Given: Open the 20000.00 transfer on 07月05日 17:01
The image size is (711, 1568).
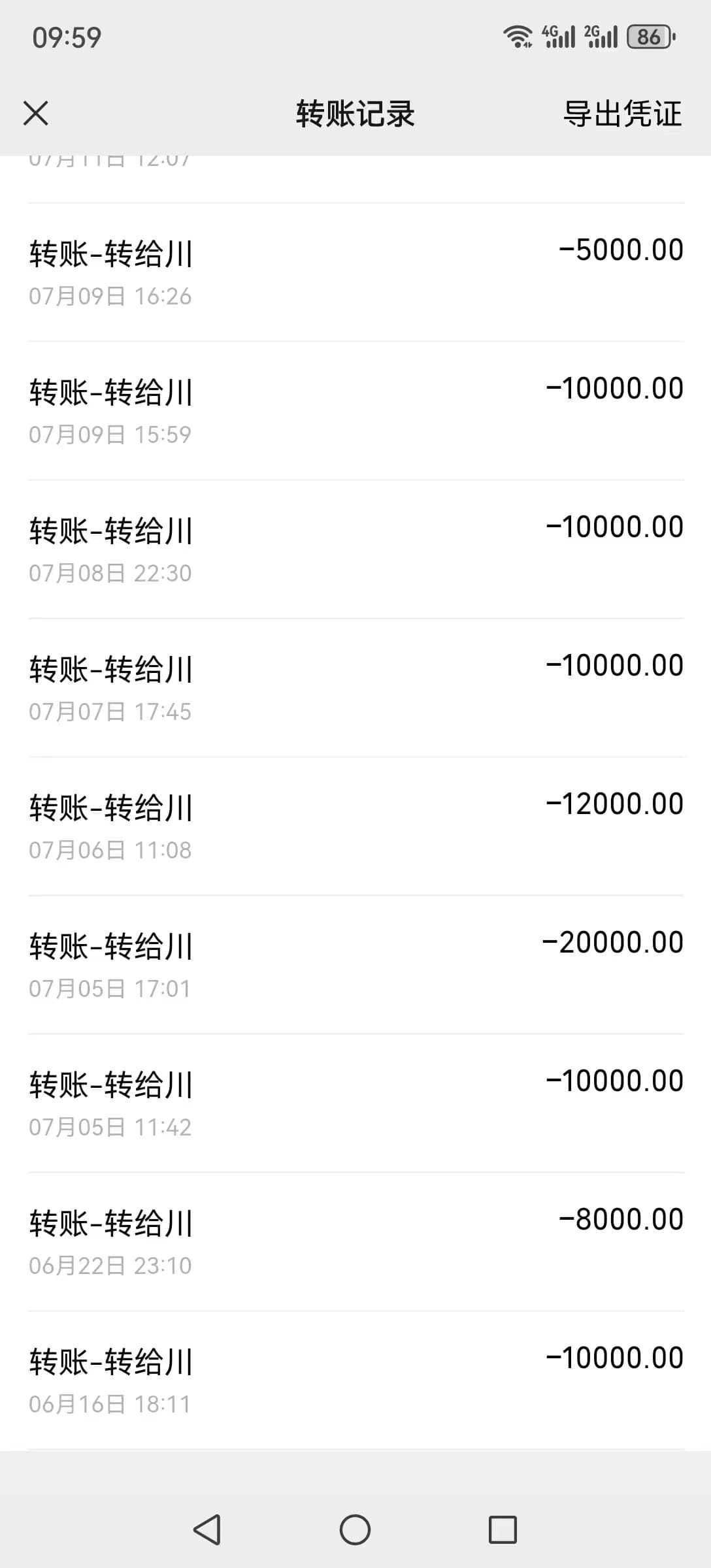Looking at the screenshot, I should tap(355, 965).
